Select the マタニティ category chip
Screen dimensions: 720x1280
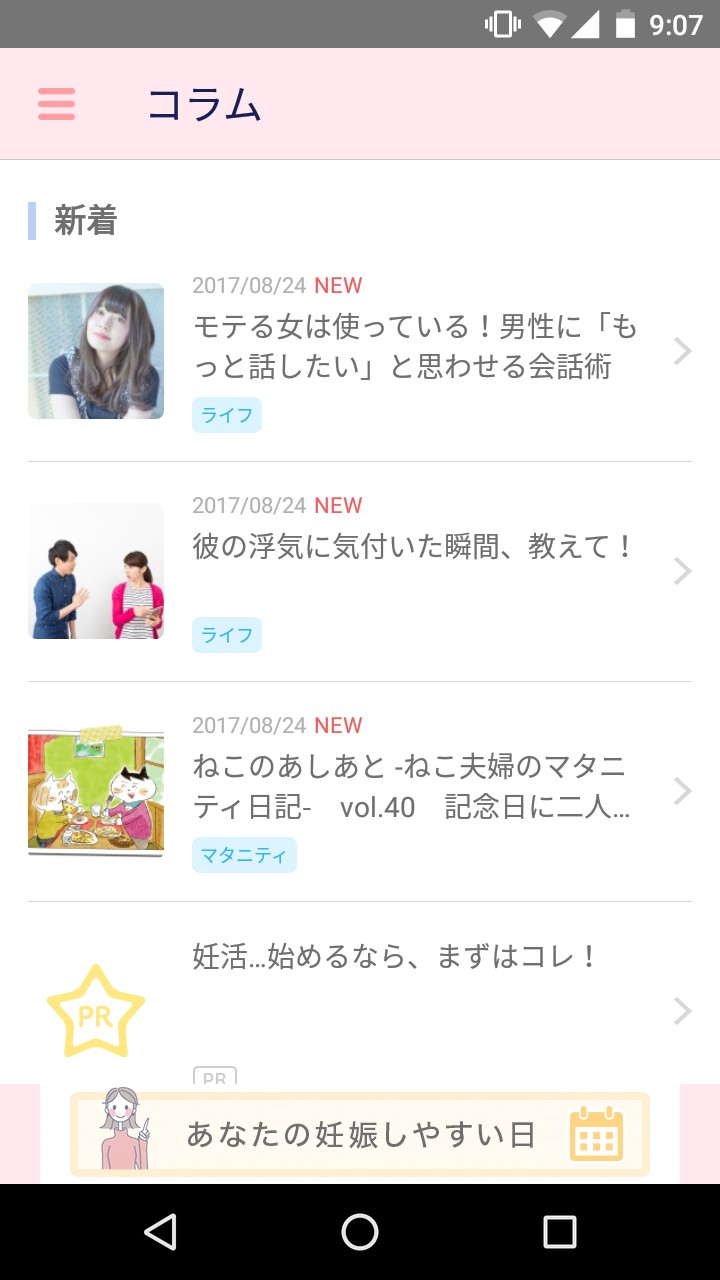click(244, 855)
